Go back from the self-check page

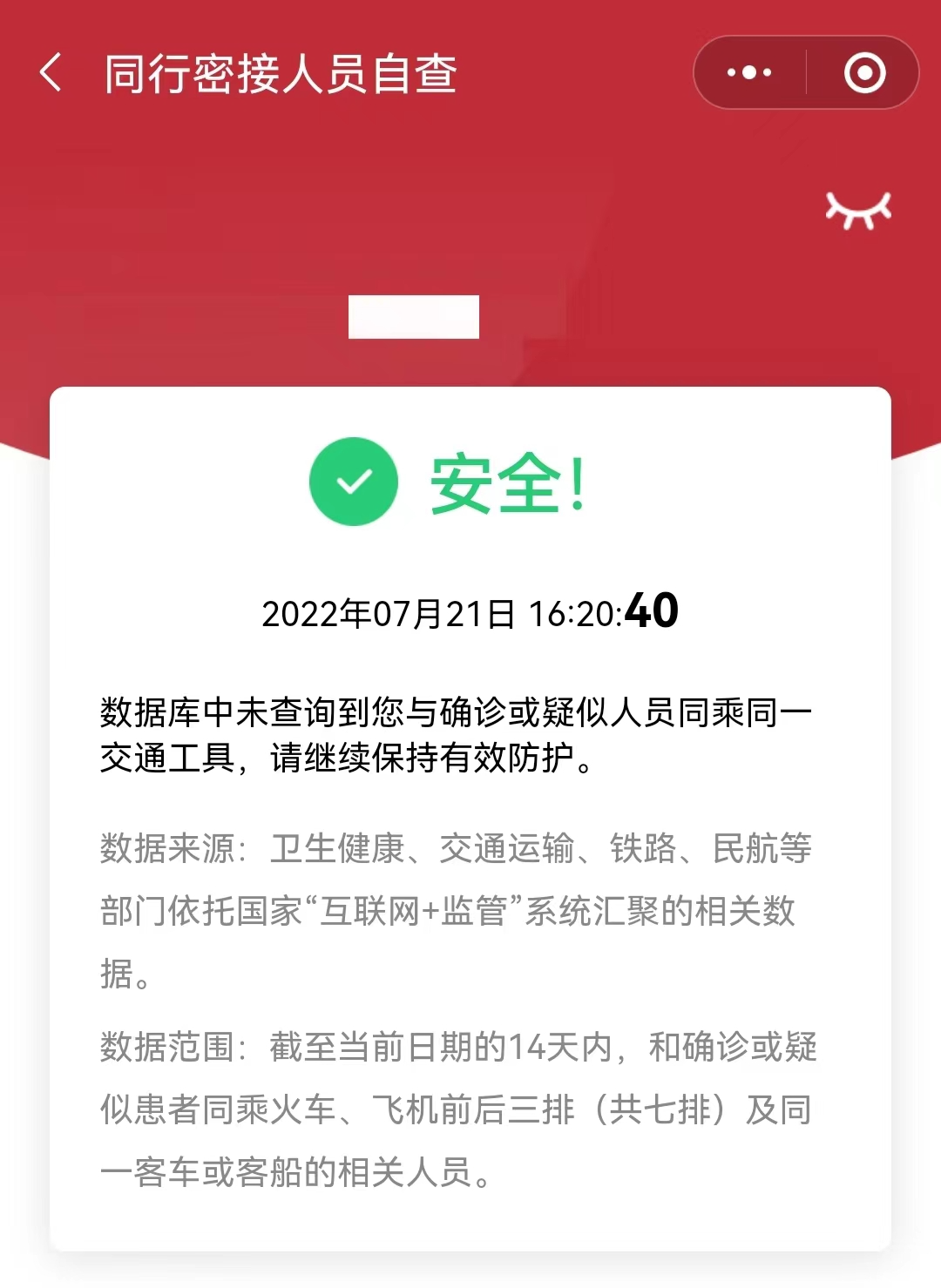tap(51, 72)
